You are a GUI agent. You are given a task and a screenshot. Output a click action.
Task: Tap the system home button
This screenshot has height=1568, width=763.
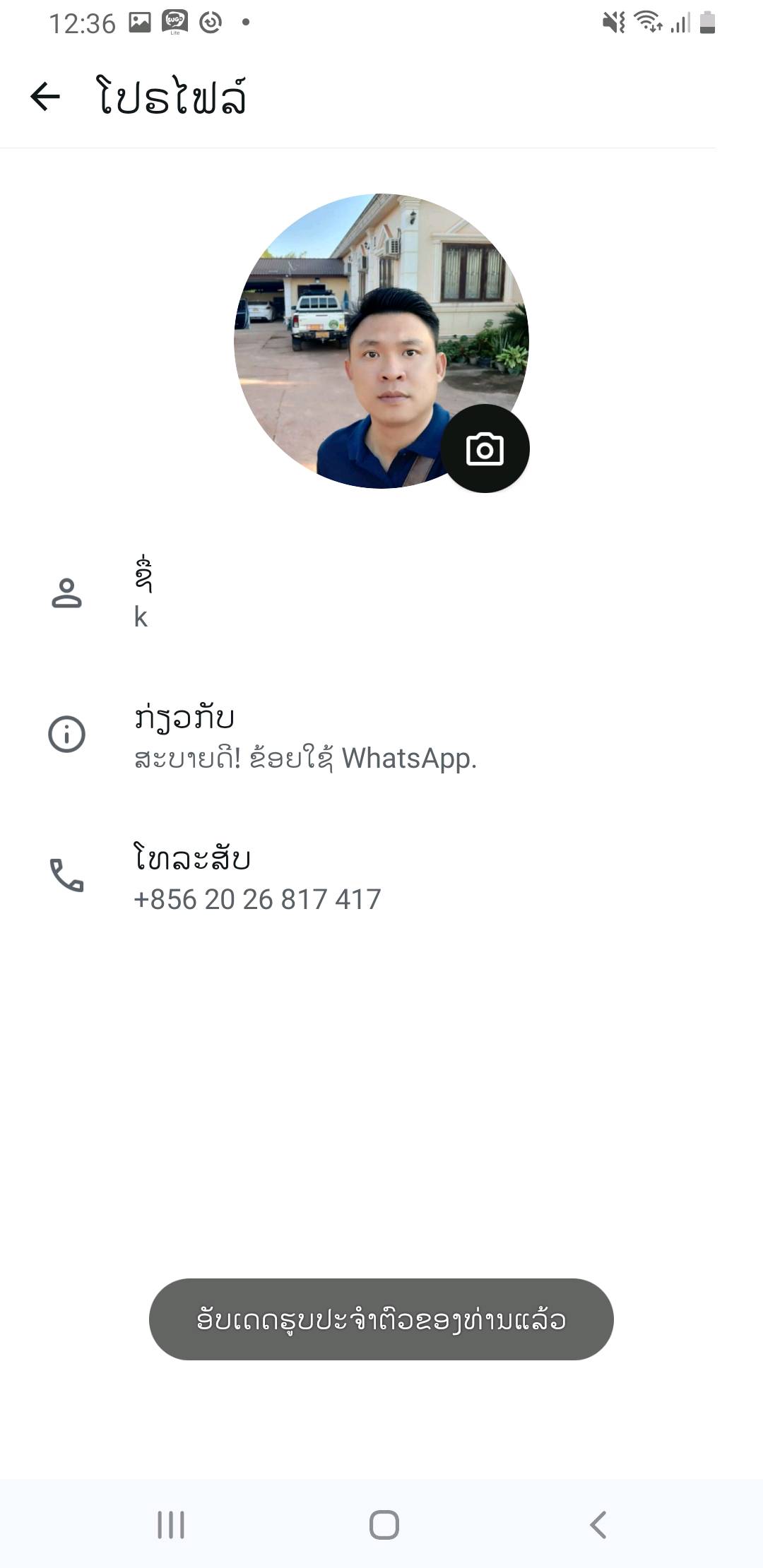click(384, 1524)
